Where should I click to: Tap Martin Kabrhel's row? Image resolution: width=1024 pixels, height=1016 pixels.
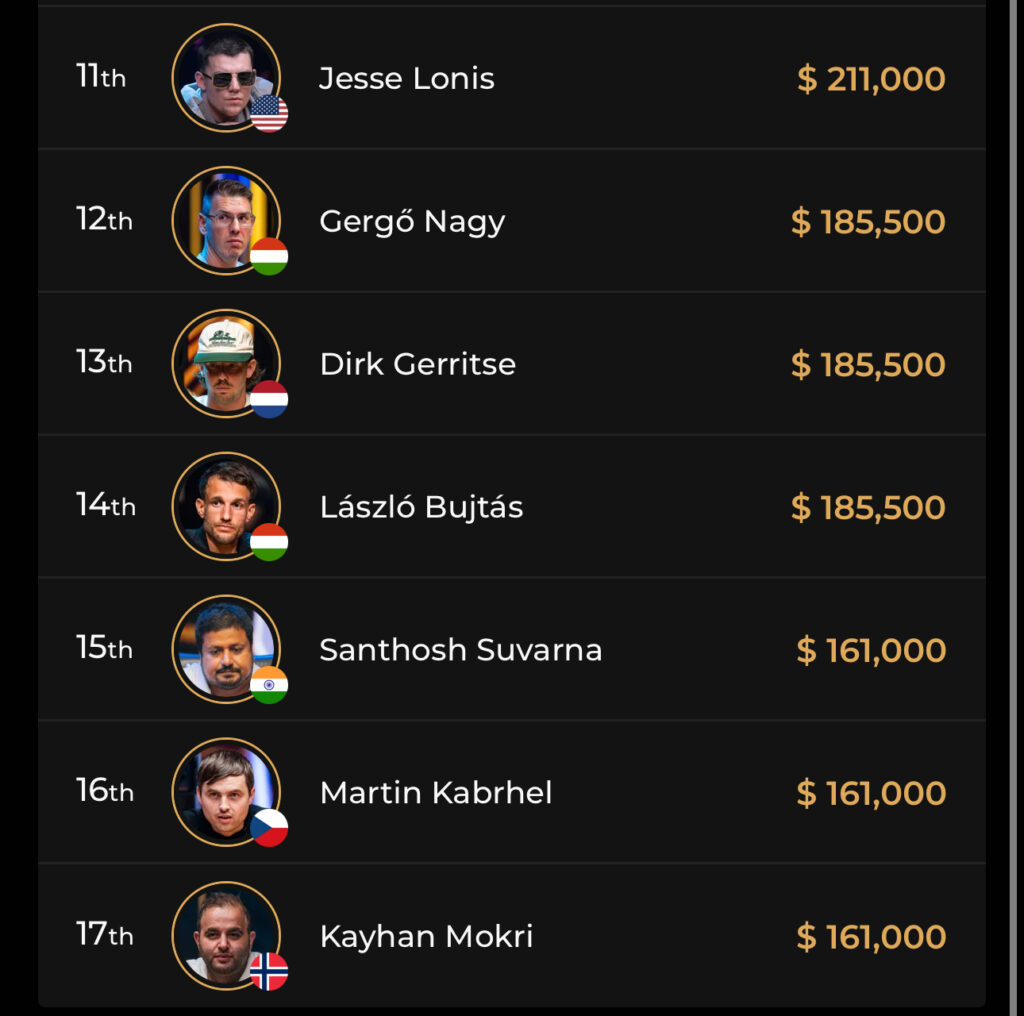point(436,793)
